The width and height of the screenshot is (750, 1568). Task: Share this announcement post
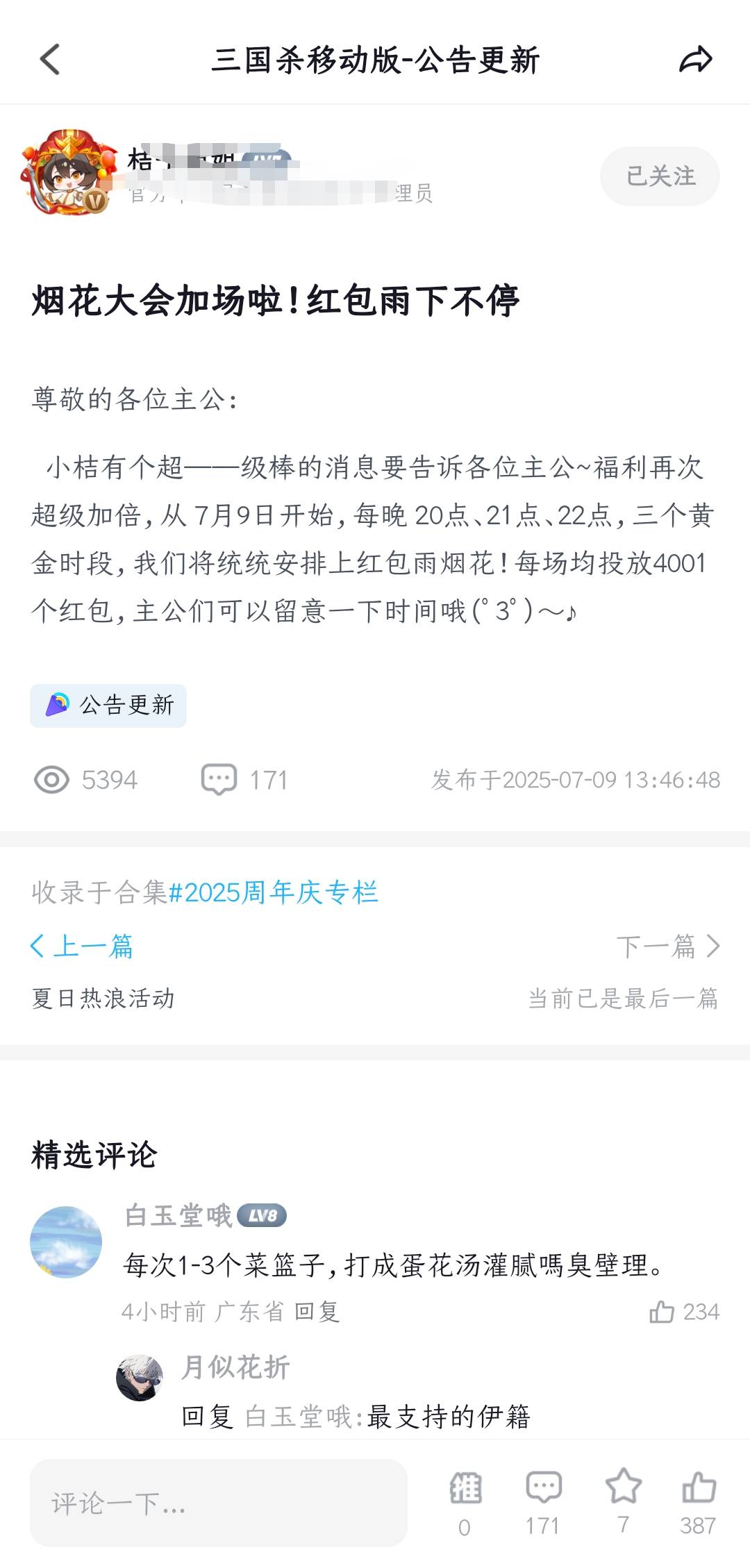695,59
